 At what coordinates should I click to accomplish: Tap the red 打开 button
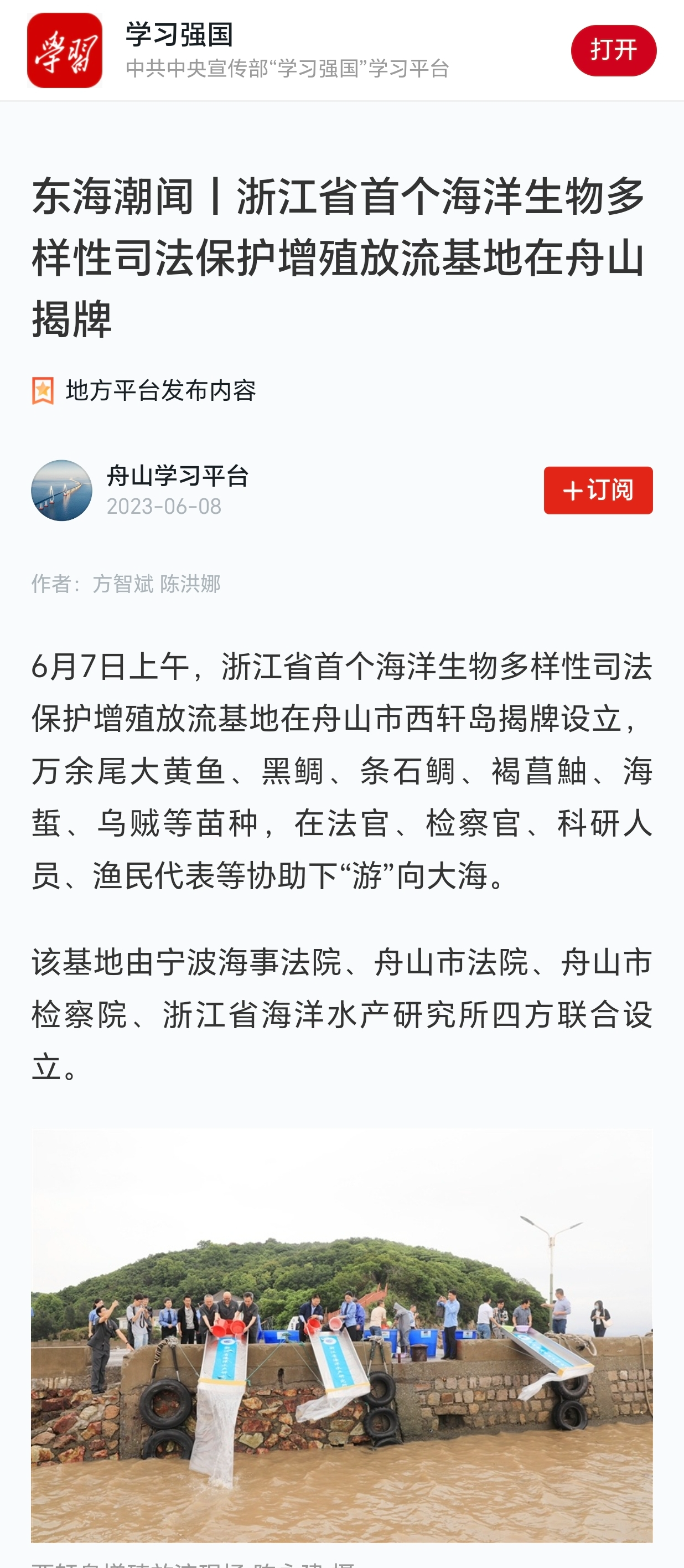click(613, 50)
